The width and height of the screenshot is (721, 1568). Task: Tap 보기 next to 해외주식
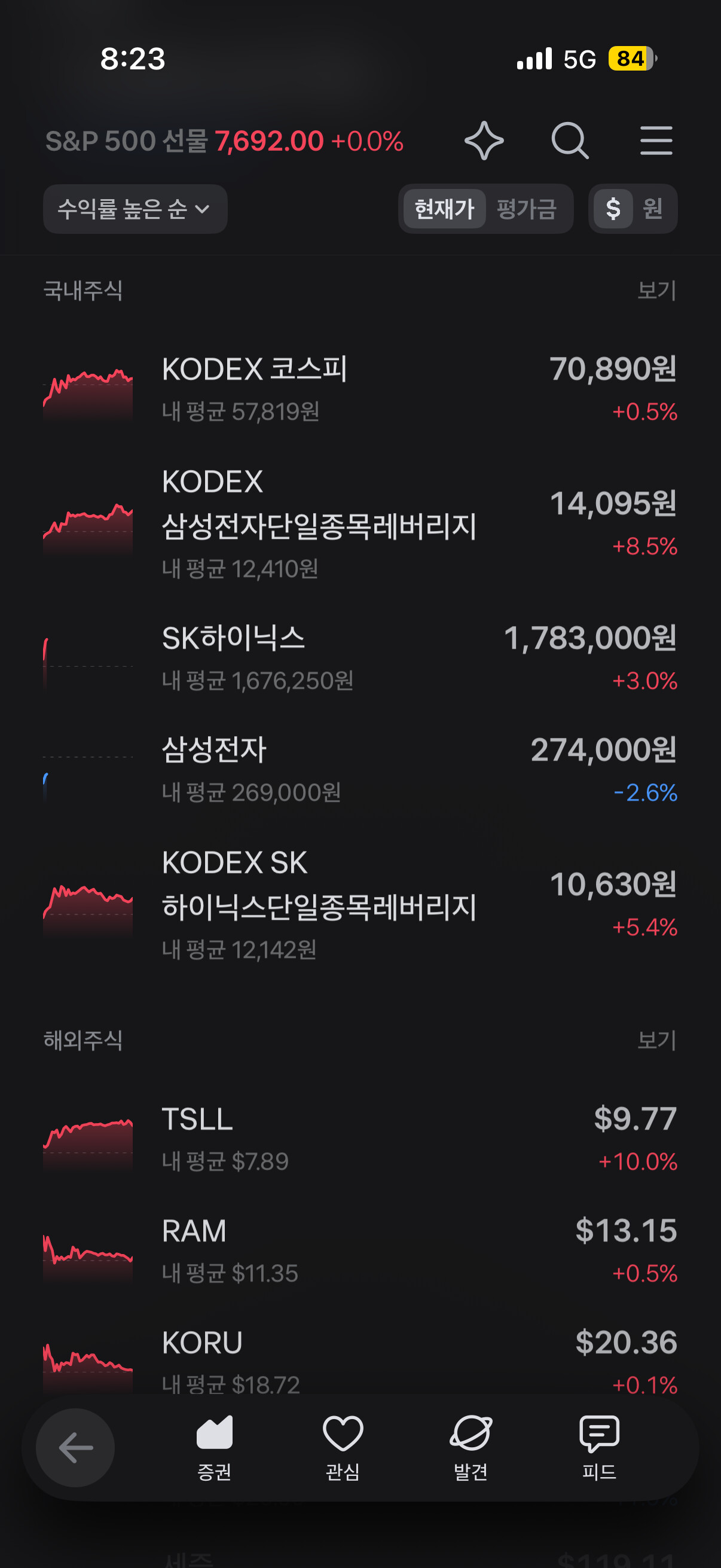[656, 1041]
